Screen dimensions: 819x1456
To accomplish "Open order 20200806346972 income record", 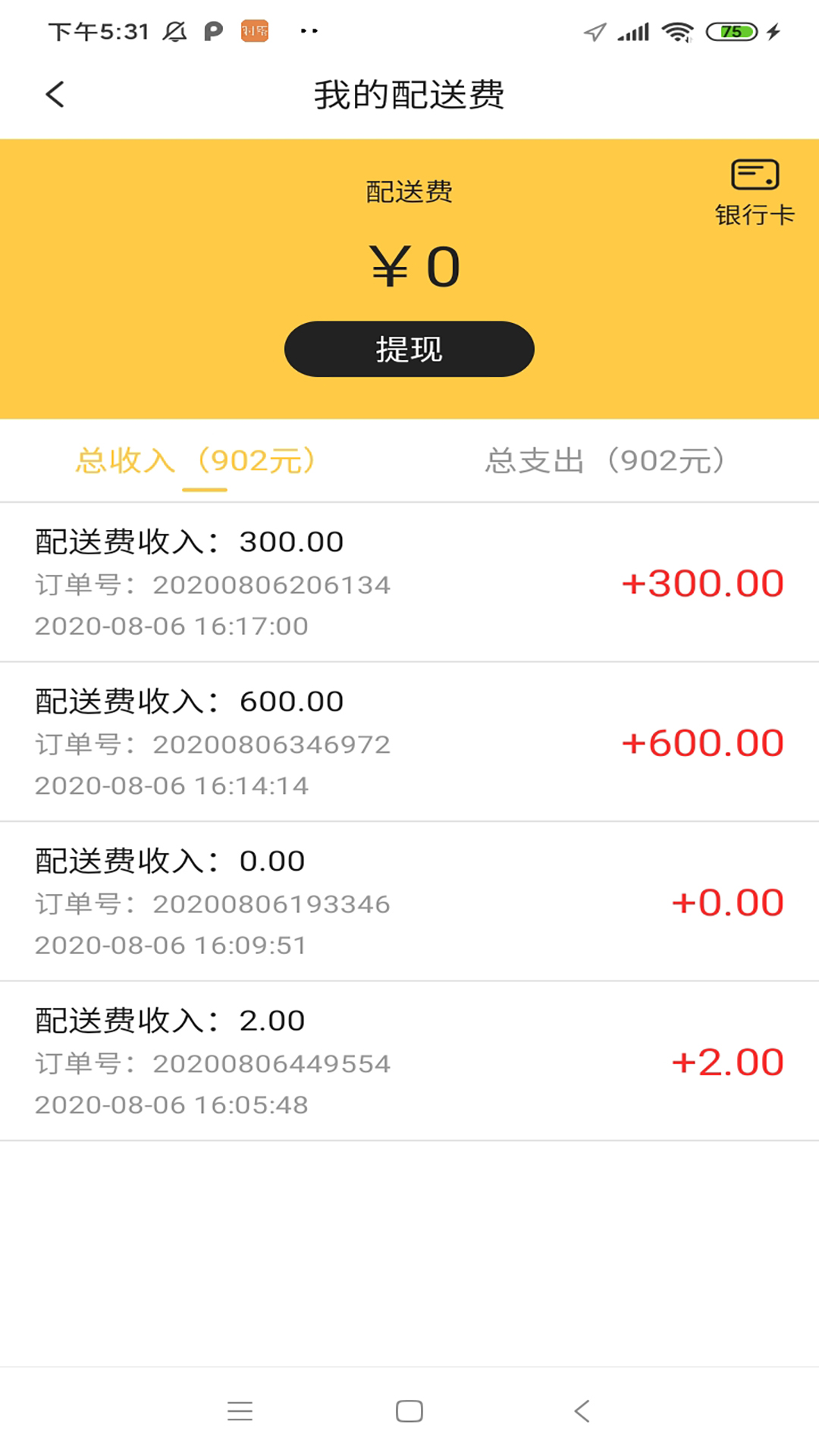I will pos(409,742).
